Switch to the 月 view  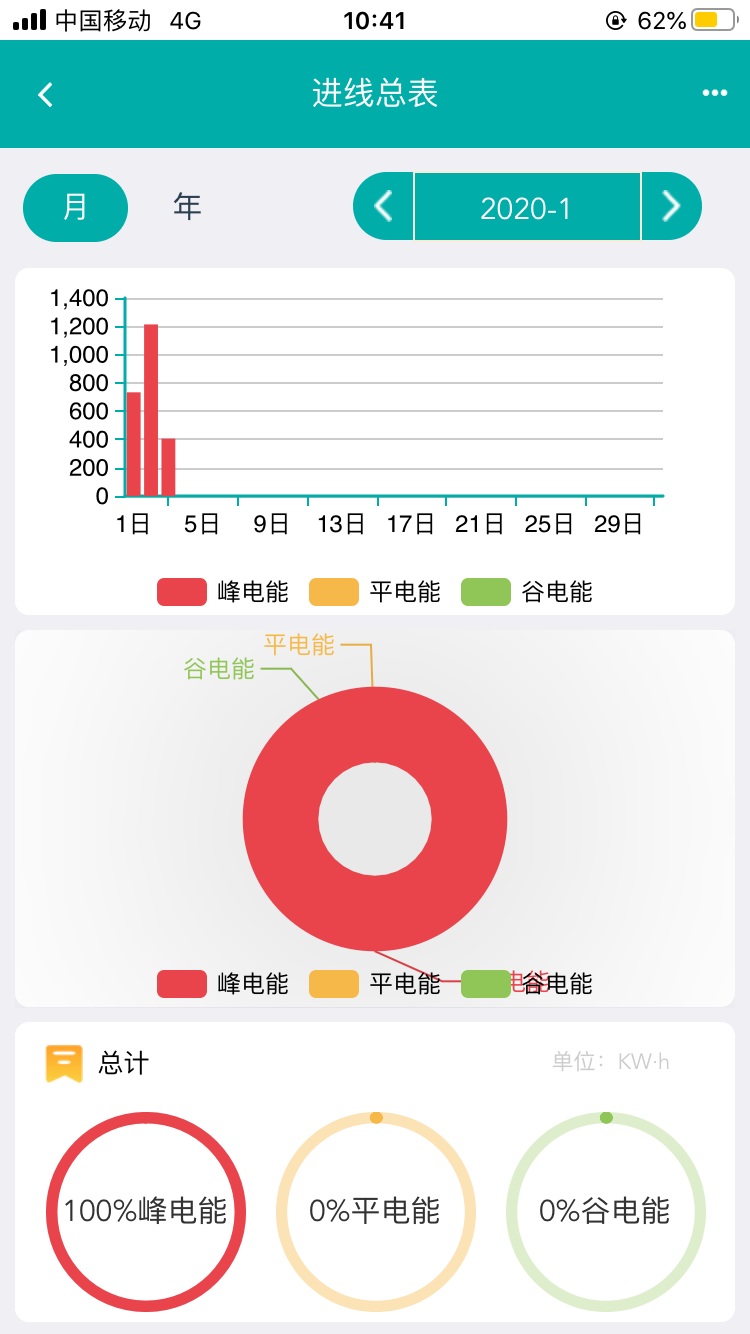coord(76,207)
